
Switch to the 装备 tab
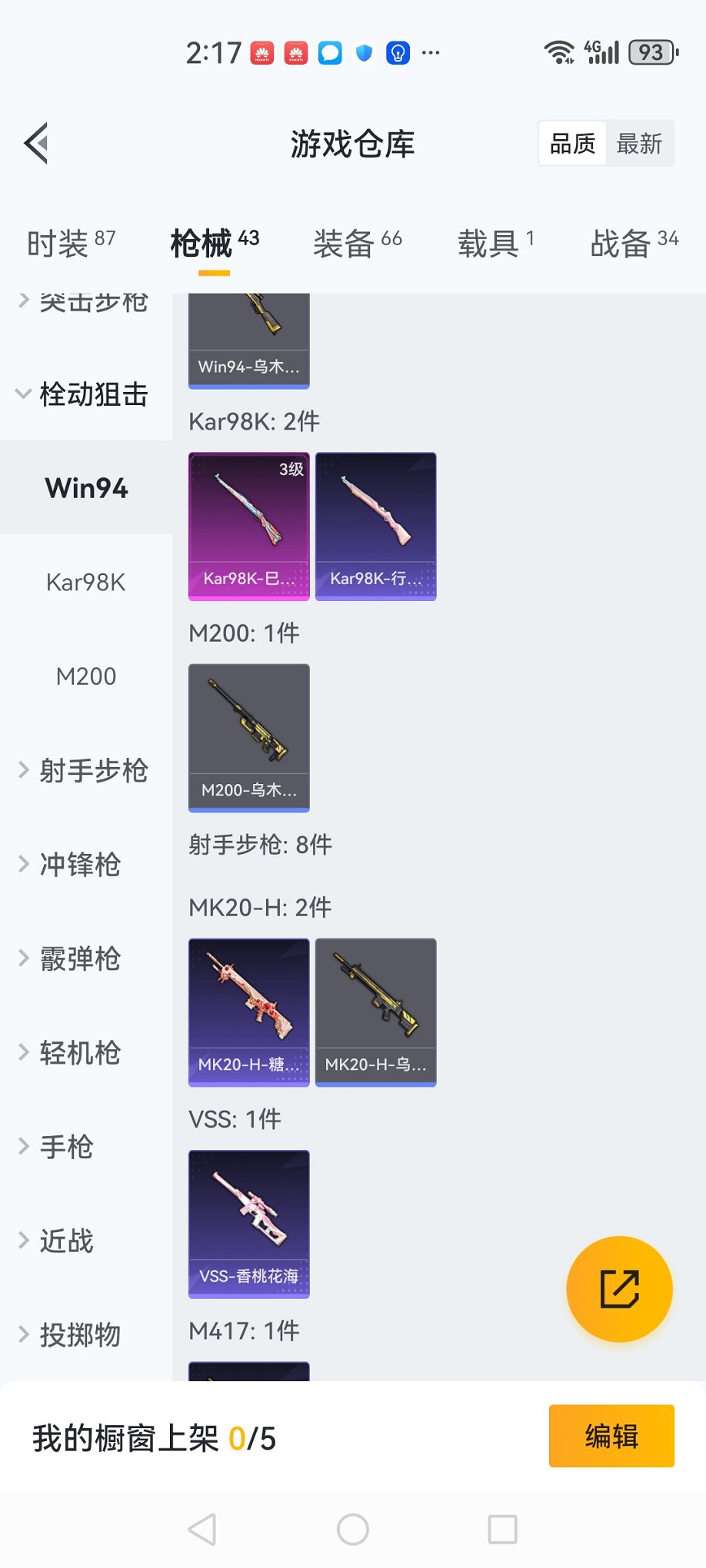coord(357,244)
